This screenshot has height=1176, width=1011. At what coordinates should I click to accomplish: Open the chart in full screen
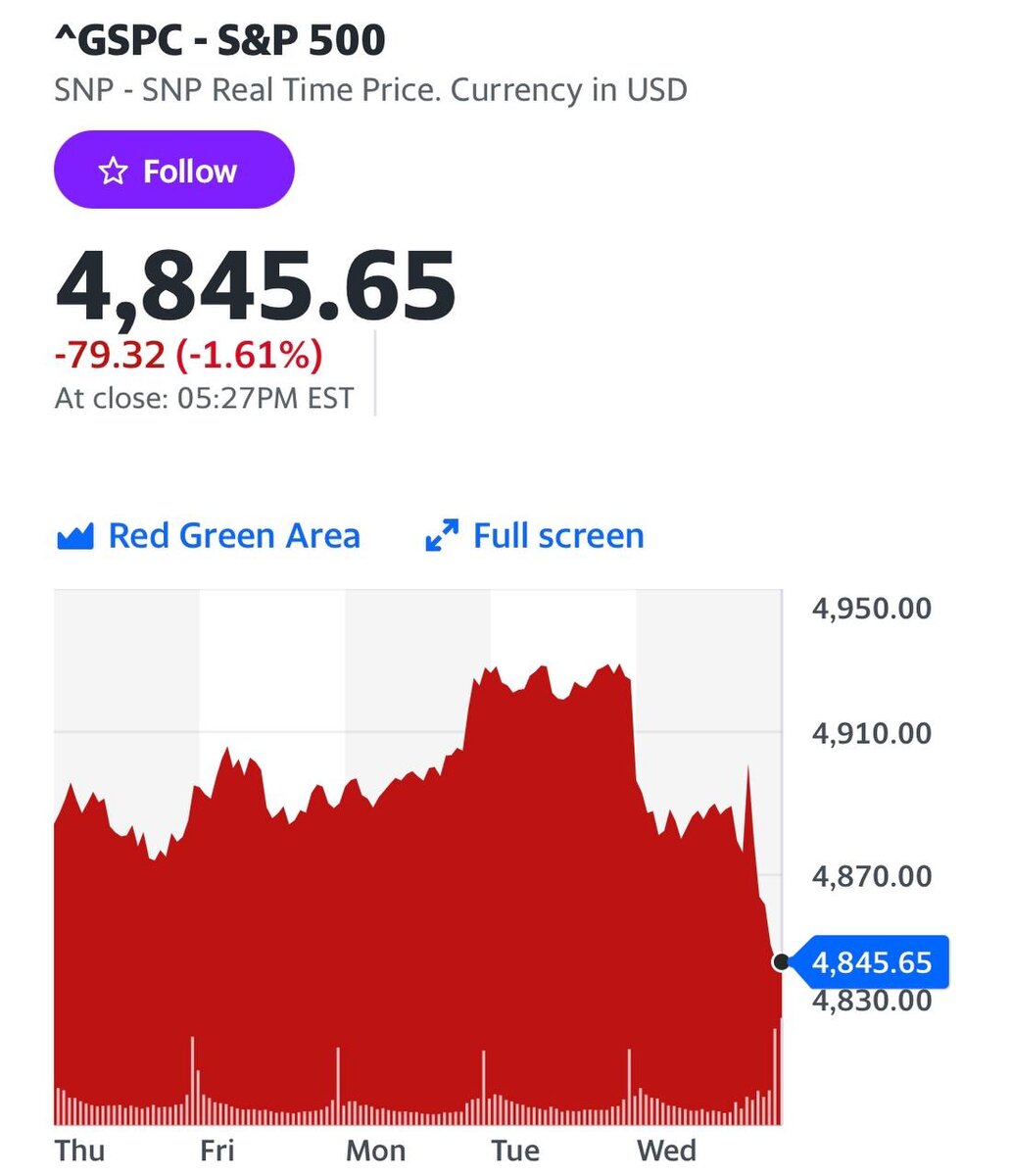[x=535, y=536]
